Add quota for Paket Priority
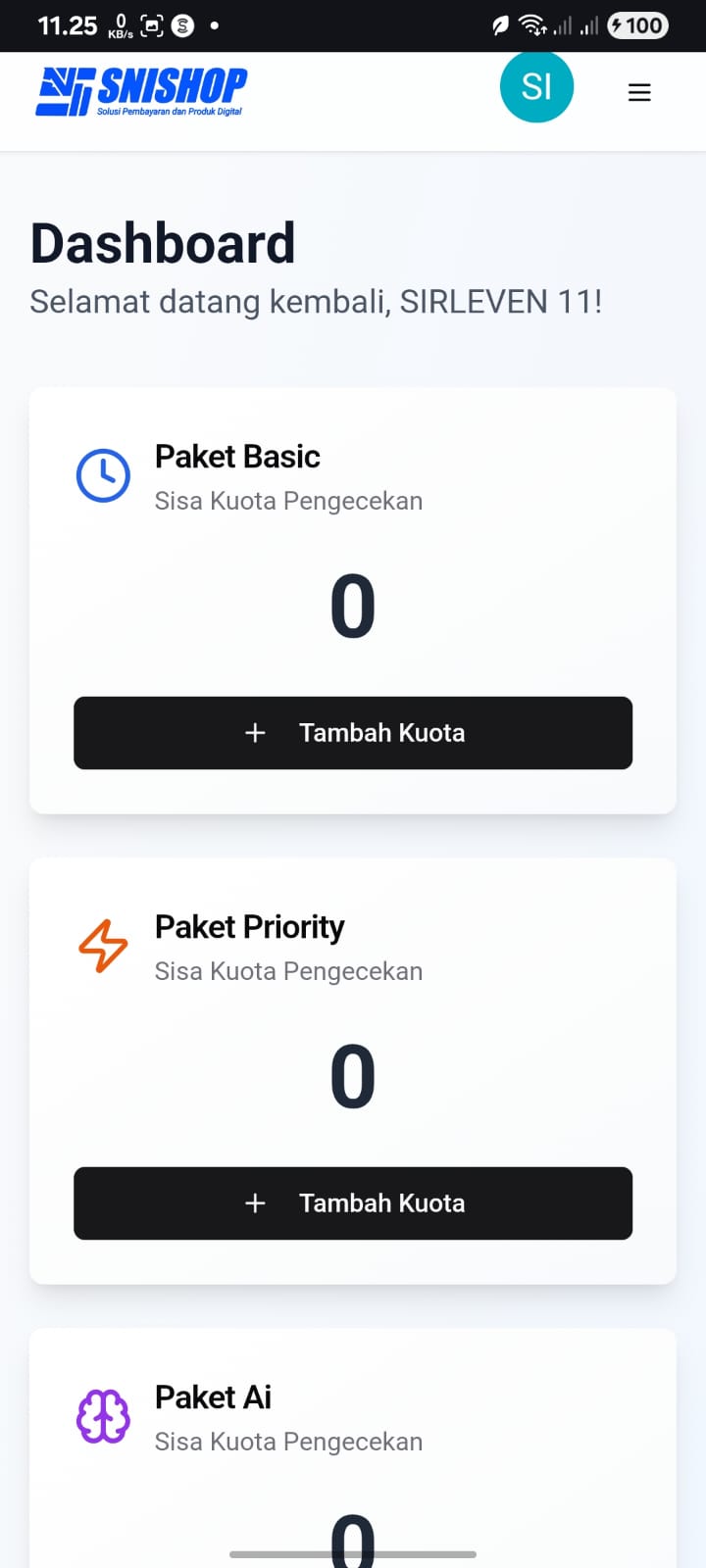Image resolution: width=706 pixels, height=1568 pixels. [353, 1203]
